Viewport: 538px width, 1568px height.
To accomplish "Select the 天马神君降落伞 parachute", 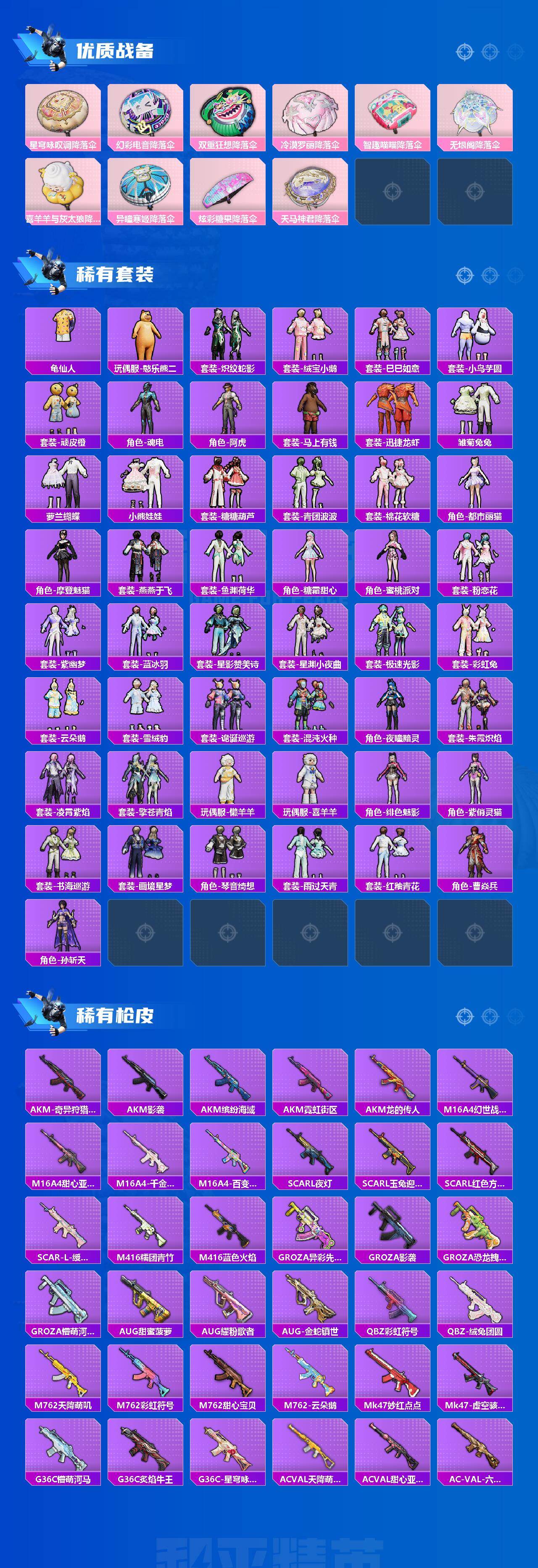I will (x=309, y=190).
